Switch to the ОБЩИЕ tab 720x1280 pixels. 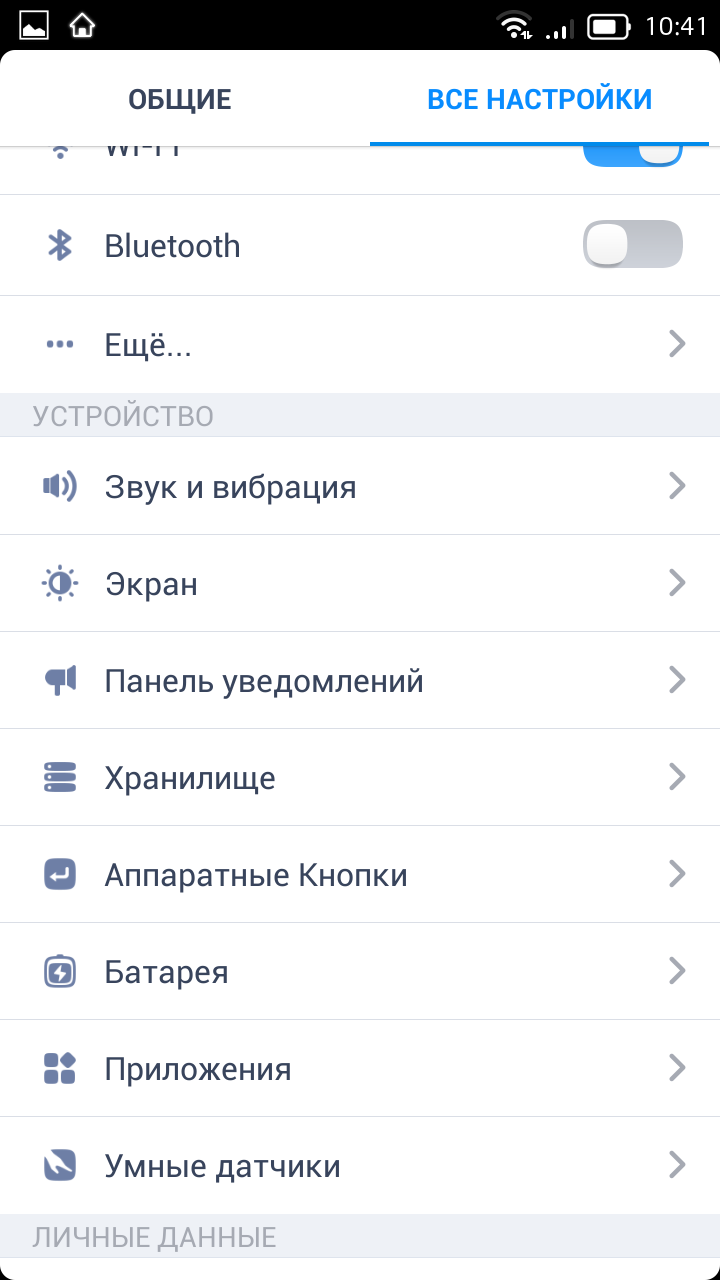coord(180,99)
